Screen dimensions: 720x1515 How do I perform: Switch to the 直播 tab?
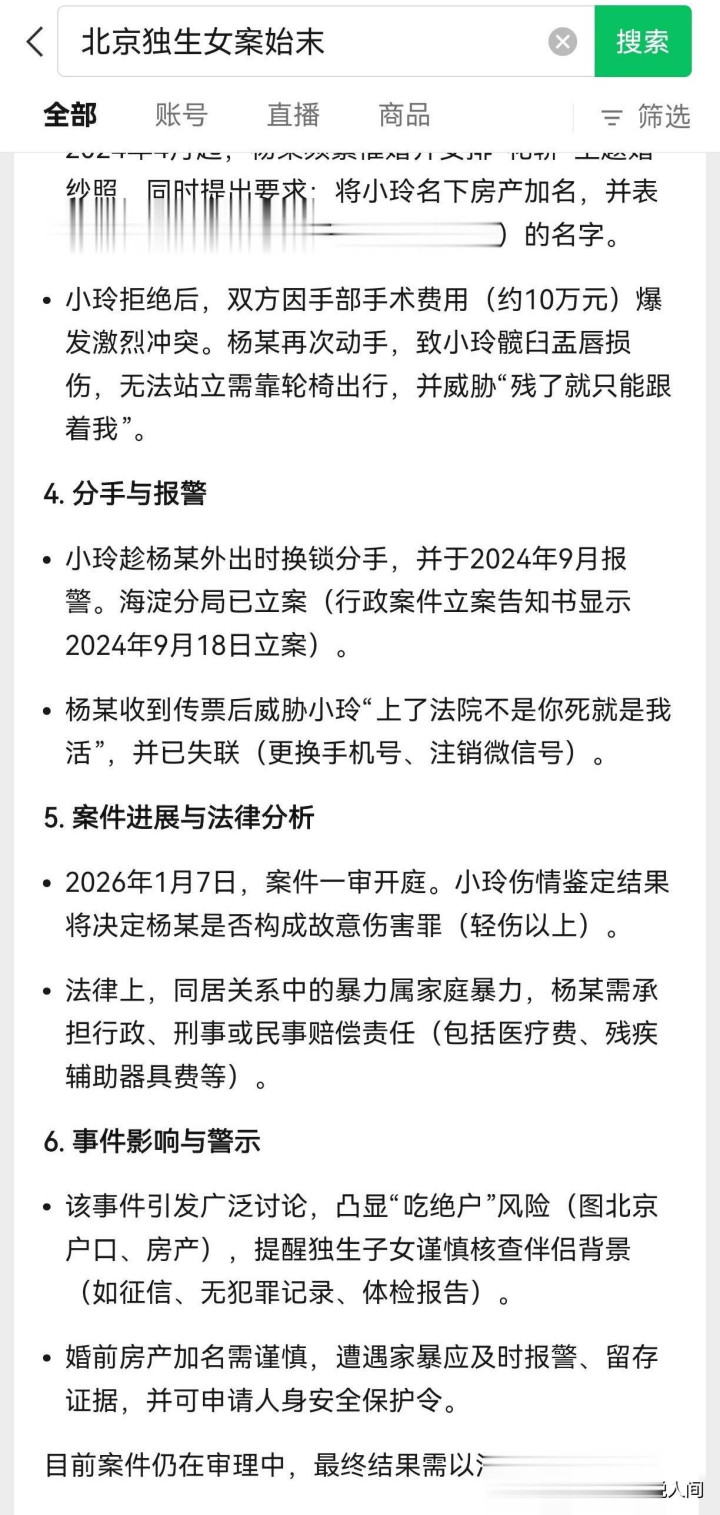(293, 115)
